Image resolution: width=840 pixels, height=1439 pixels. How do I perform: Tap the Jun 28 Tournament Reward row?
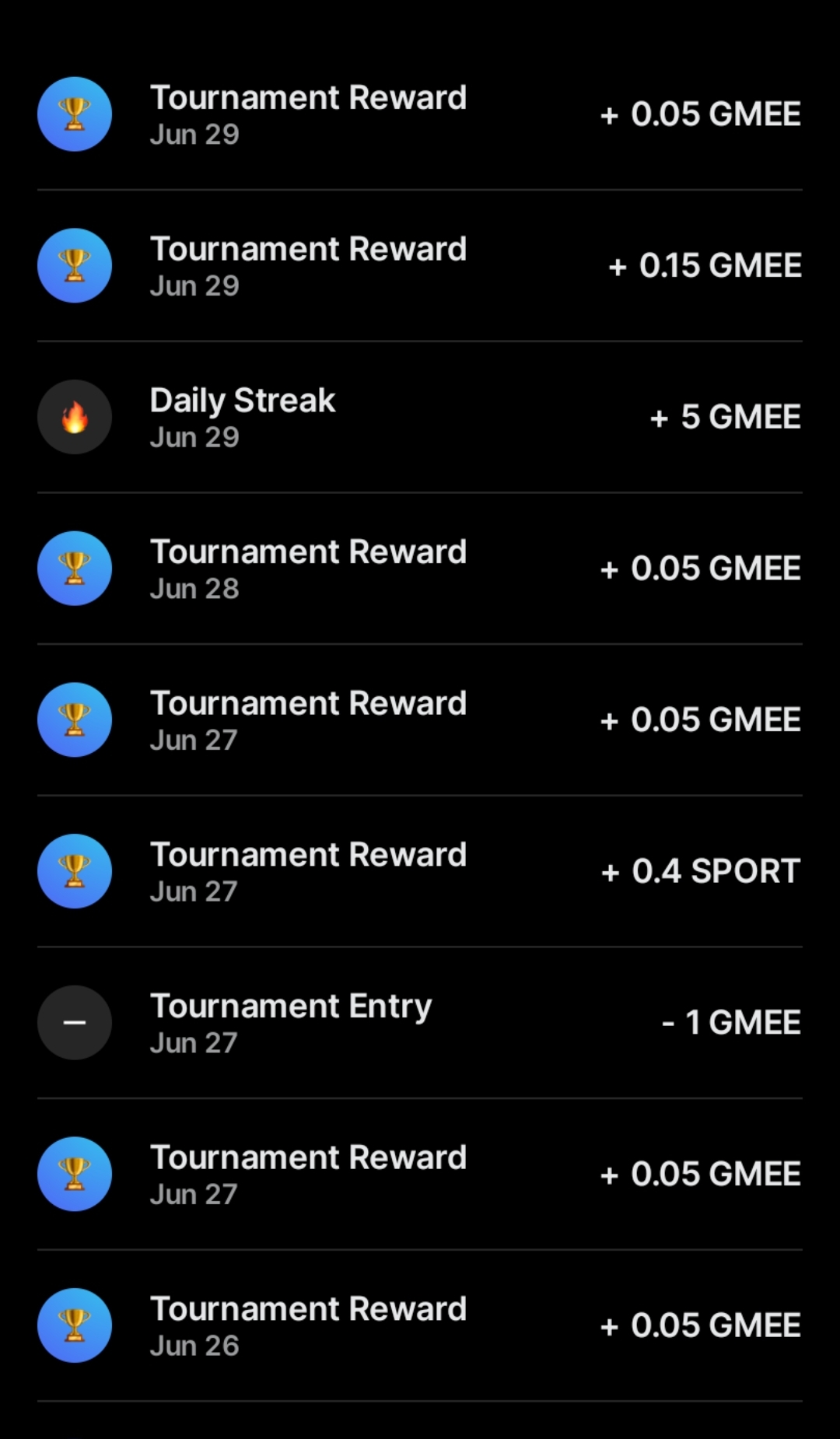click(x=420, y=569)
